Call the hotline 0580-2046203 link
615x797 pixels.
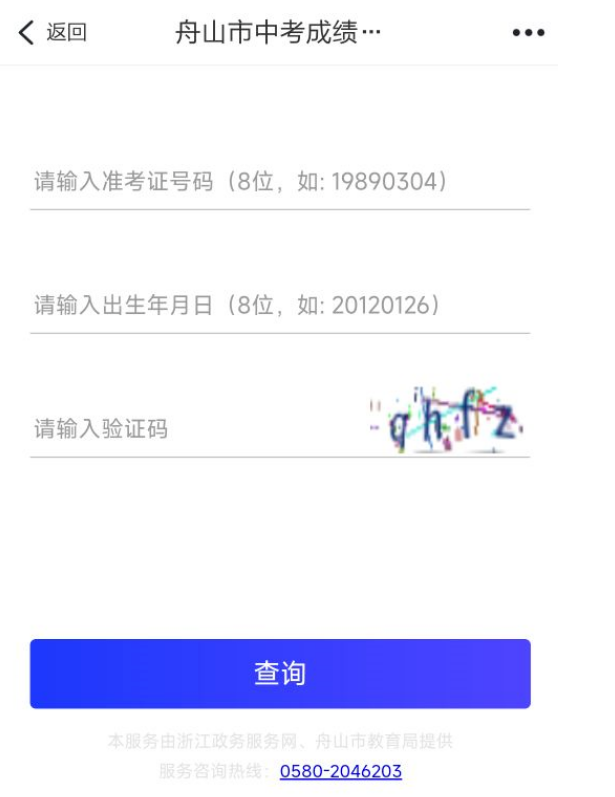point(340,771)
